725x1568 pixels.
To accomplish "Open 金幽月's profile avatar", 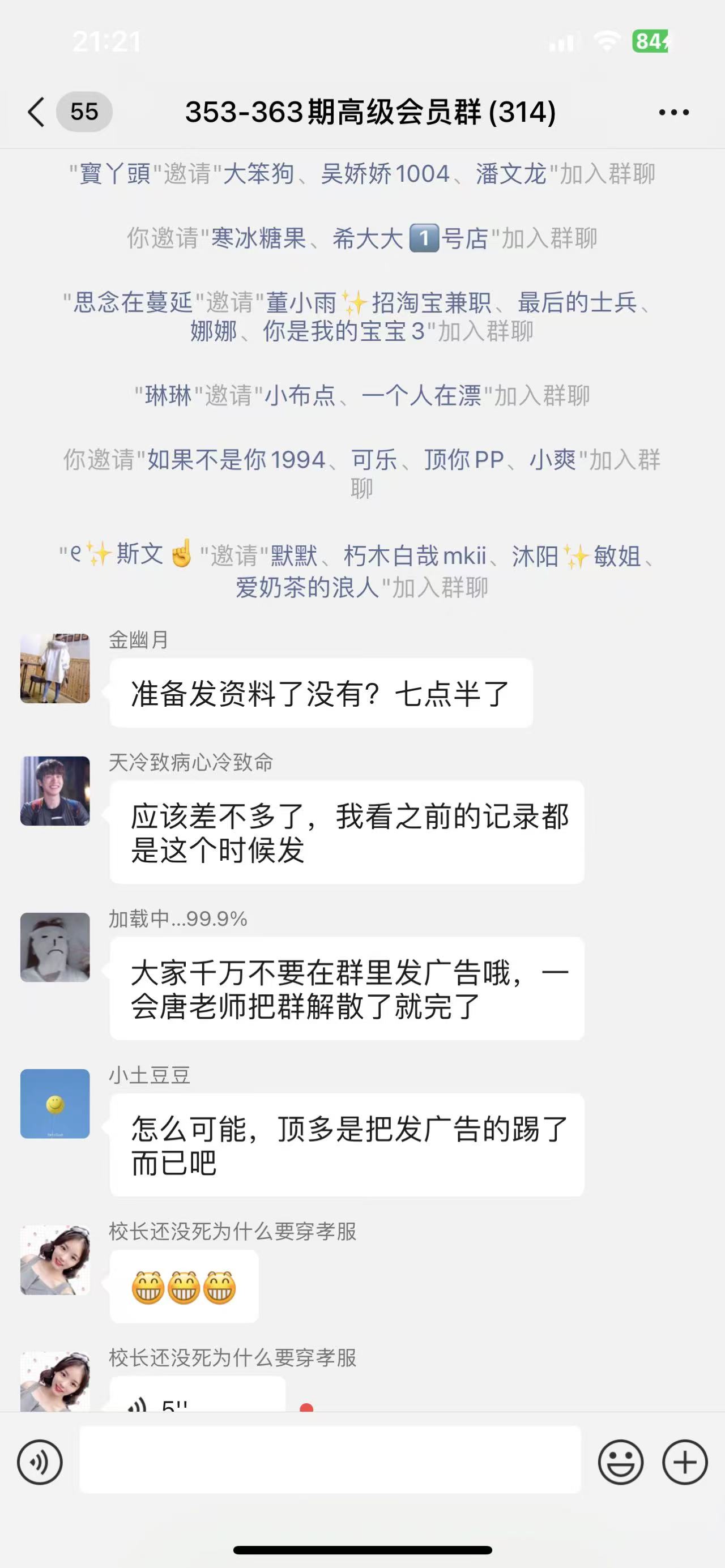I will pos(55,668).
